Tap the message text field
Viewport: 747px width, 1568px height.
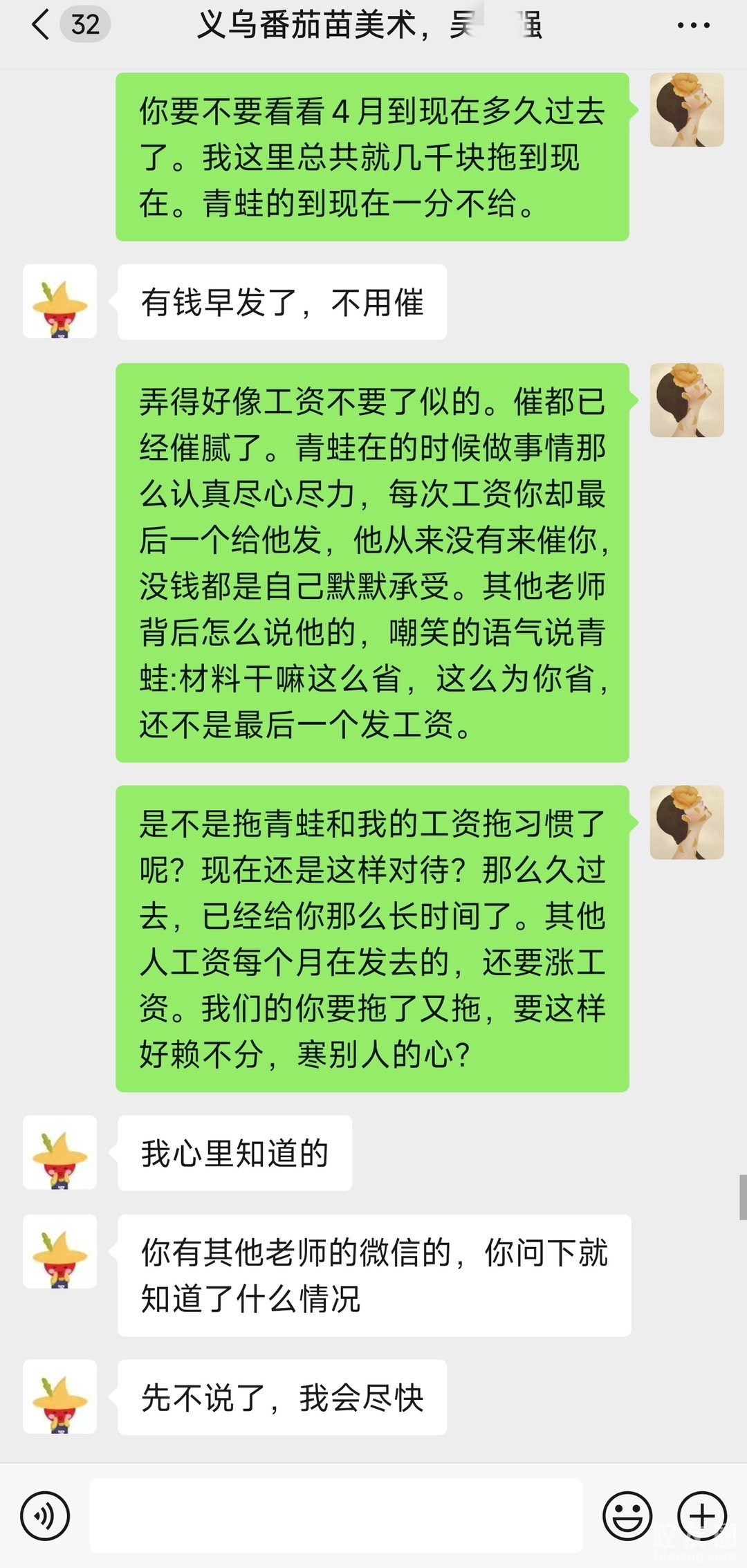click(x=336, y=1516)
